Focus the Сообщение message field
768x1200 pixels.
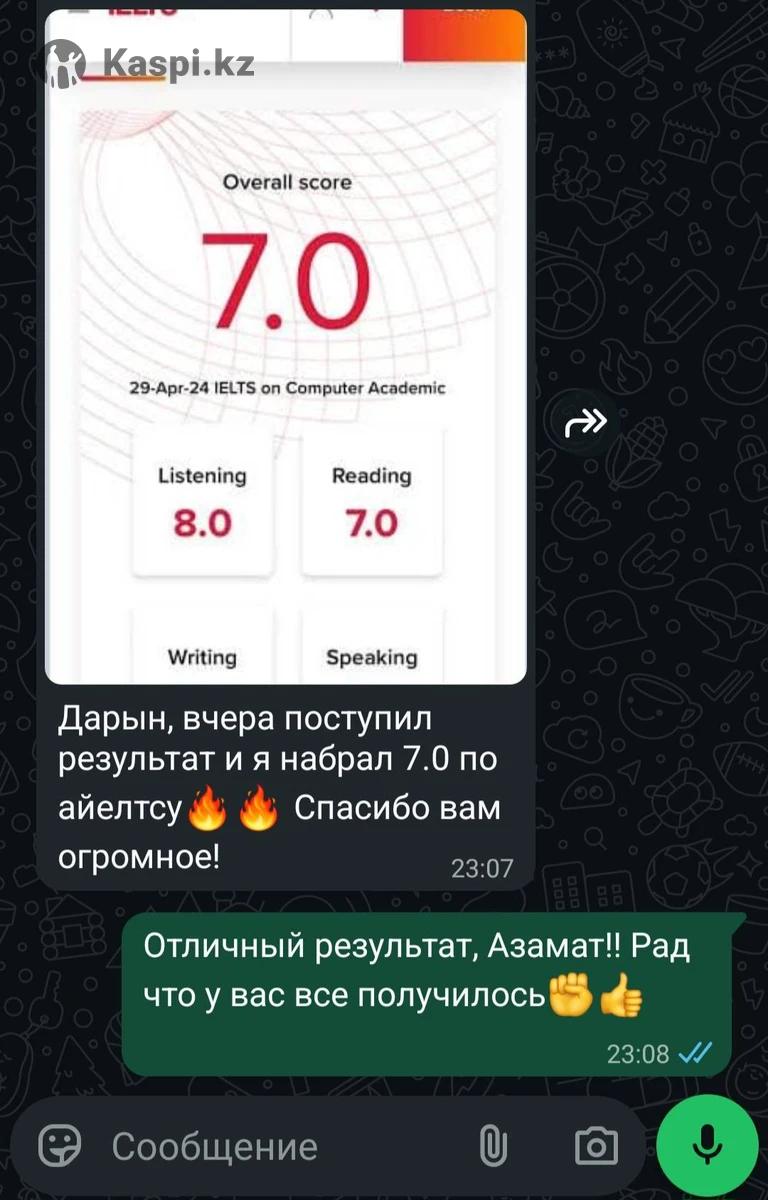pos(280,1146)
